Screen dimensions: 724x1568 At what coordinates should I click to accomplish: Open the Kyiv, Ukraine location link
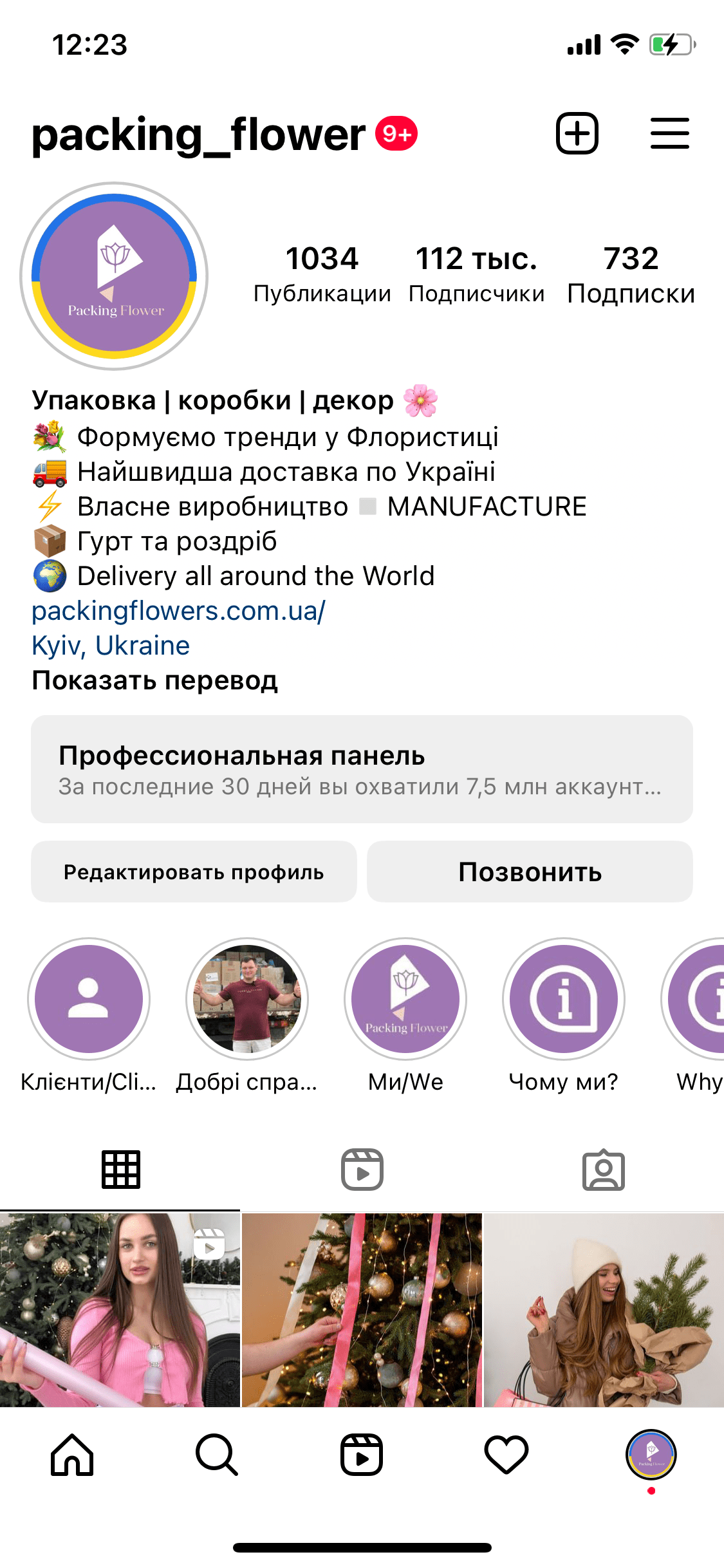click(x=111, y=646)
